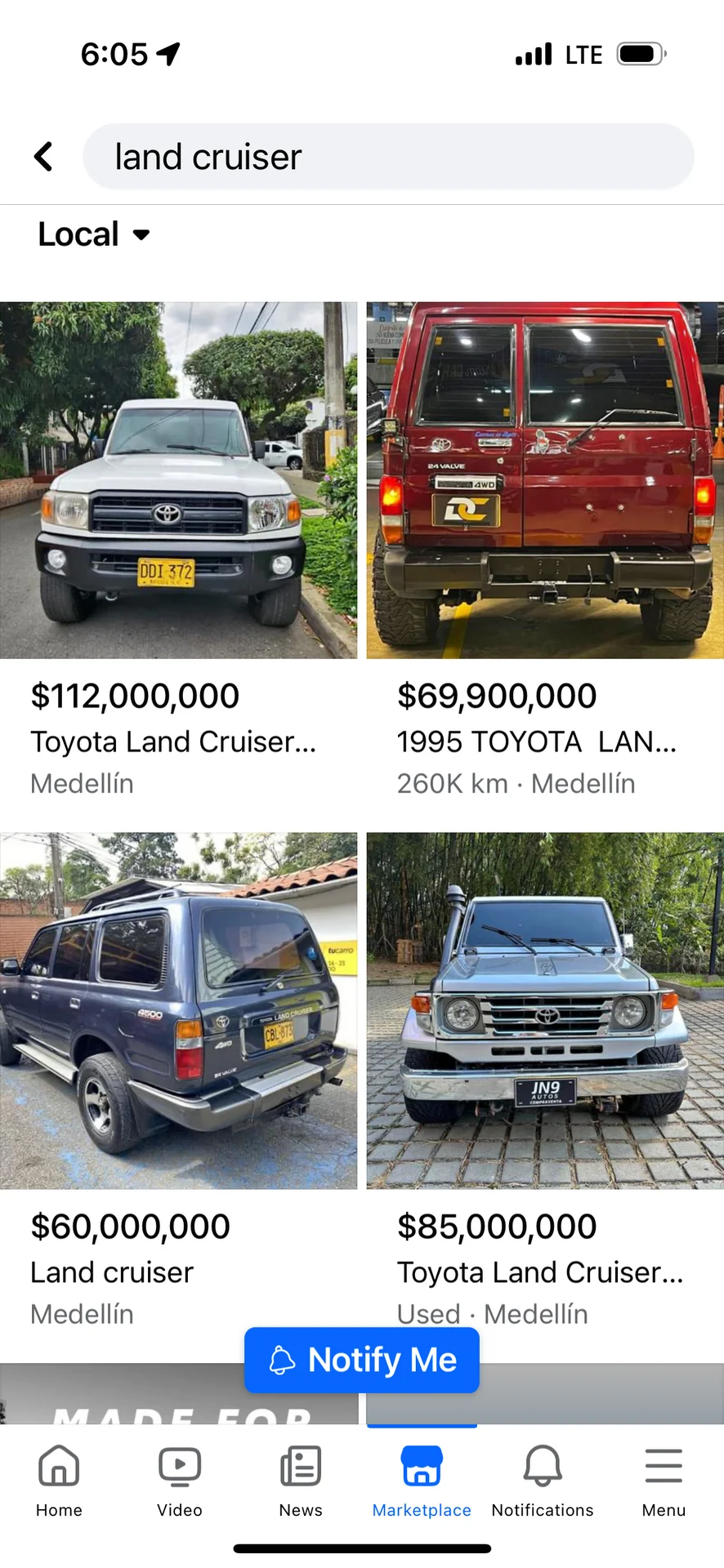The height and width of the screenshot is (1568, 724).
Task: Open the $69,900,000 1995 Toyota listing
Action: tap(545, 480)
